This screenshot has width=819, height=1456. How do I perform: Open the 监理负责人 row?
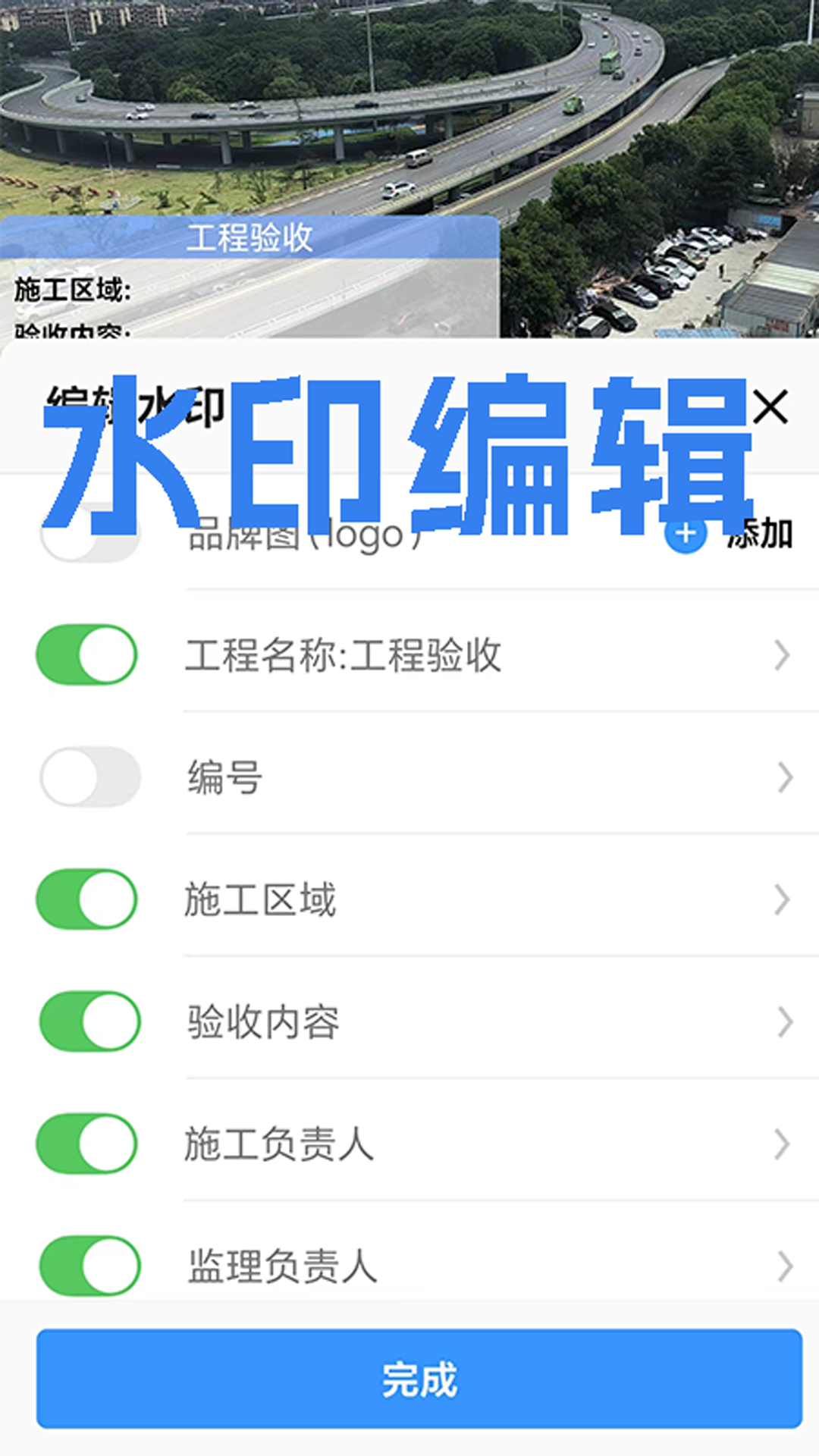[500, 1265]
